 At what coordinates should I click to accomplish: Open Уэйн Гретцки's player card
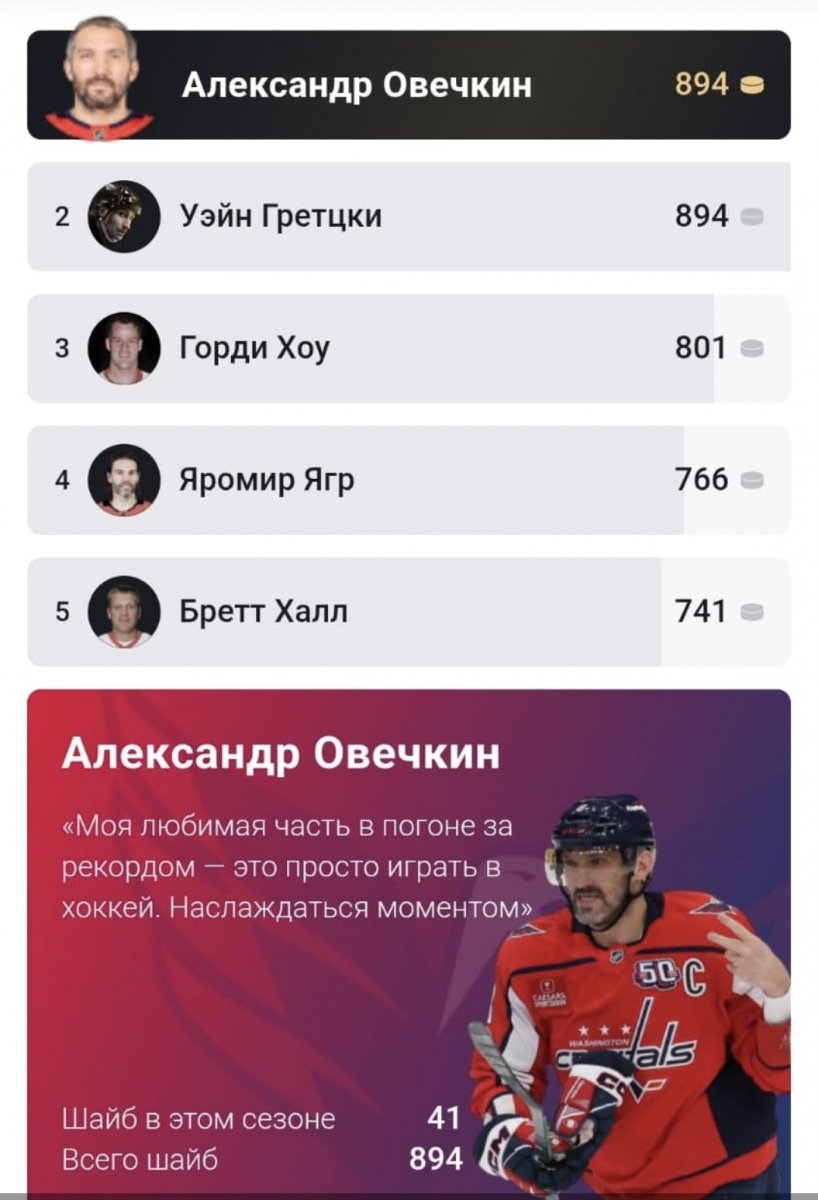408,216
